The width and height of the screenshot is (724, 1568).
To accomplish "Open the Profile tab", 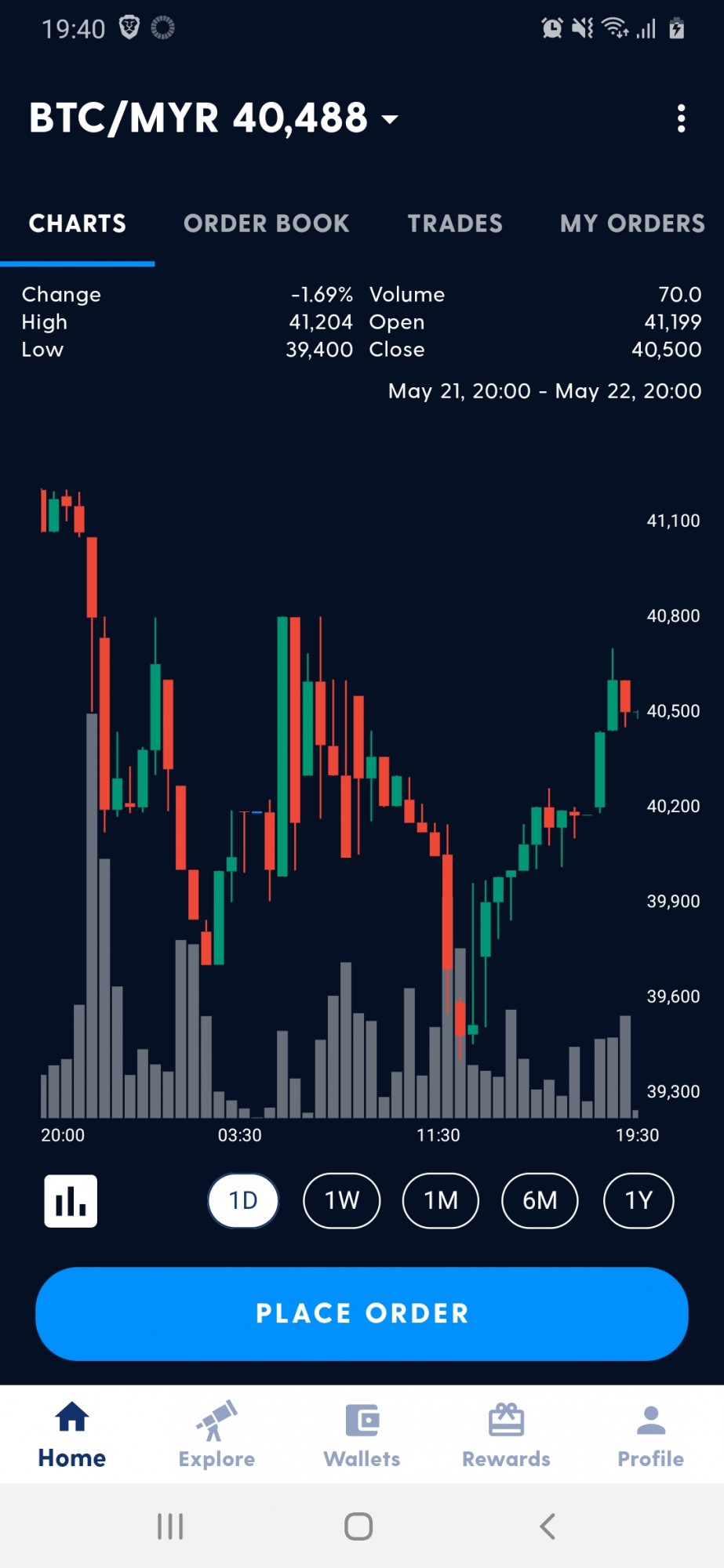I will [651, 1435].
